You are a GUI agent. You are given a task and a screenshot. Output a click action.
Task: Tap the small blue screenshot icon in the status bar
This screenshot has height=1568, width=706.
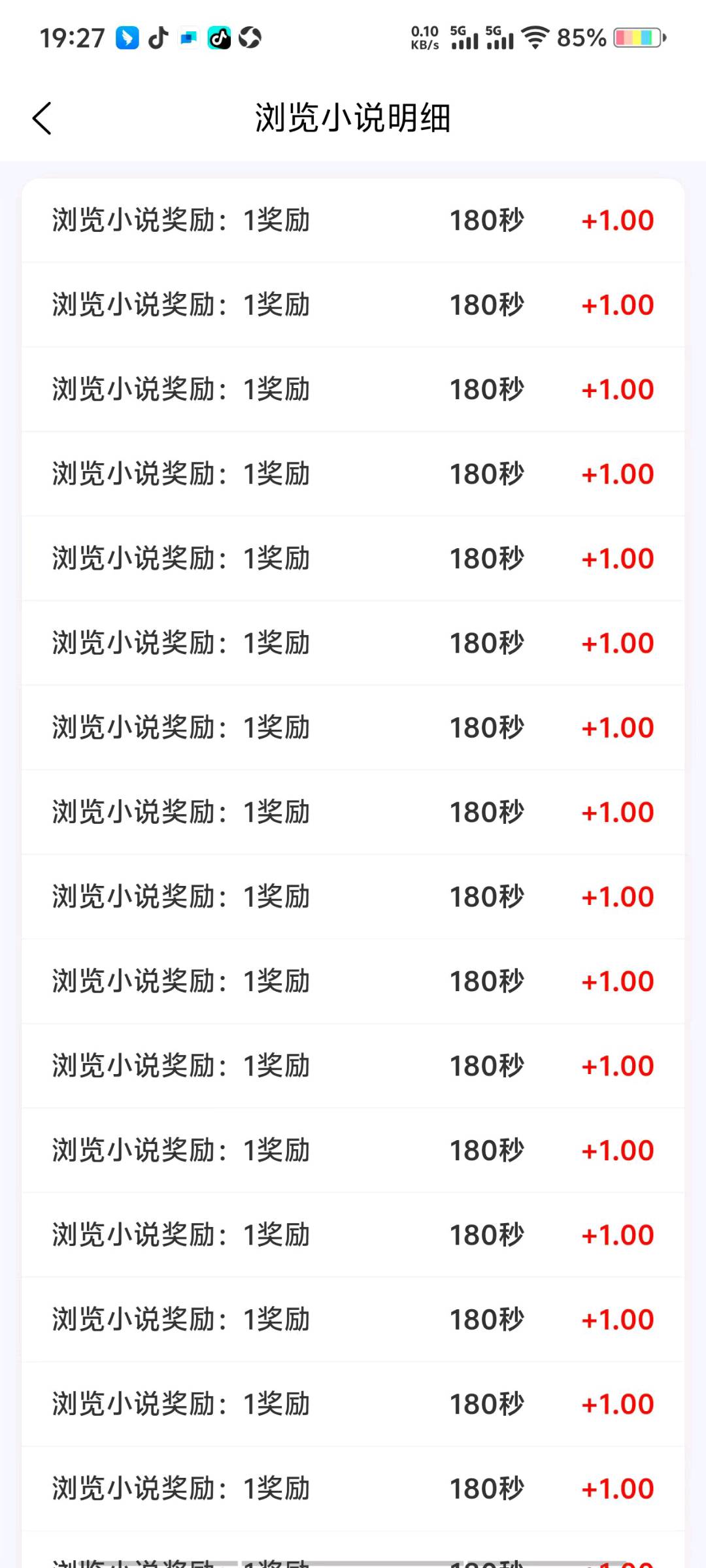click(x=189, y=38)
